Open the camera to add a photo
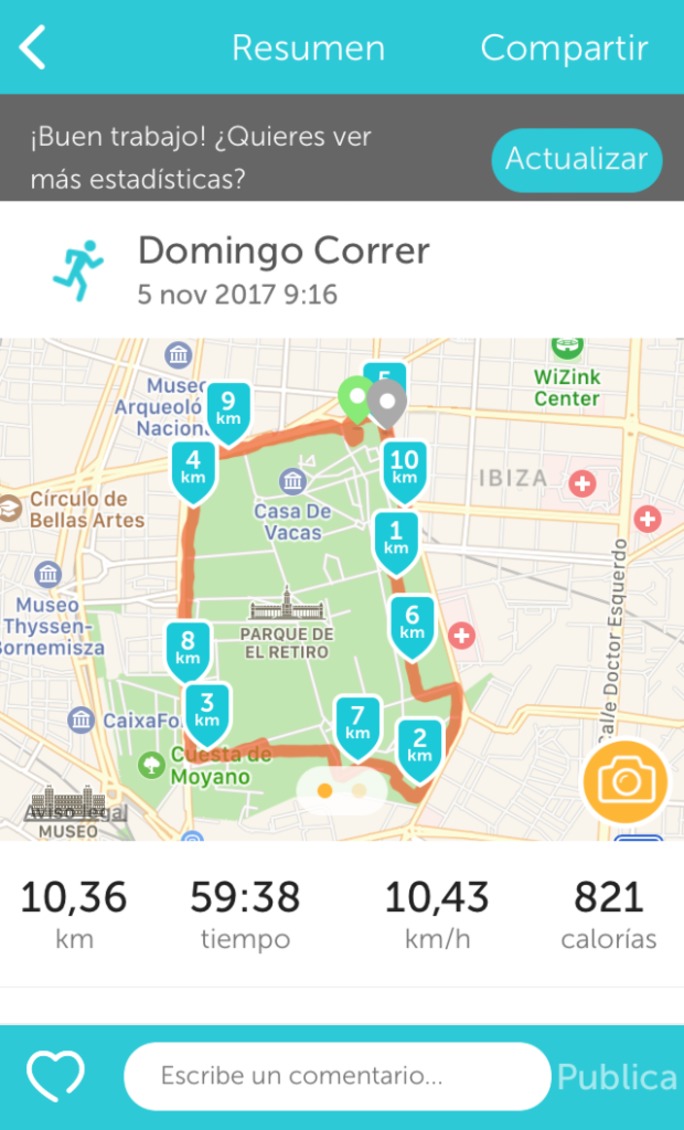 click(x=625, y=781)
